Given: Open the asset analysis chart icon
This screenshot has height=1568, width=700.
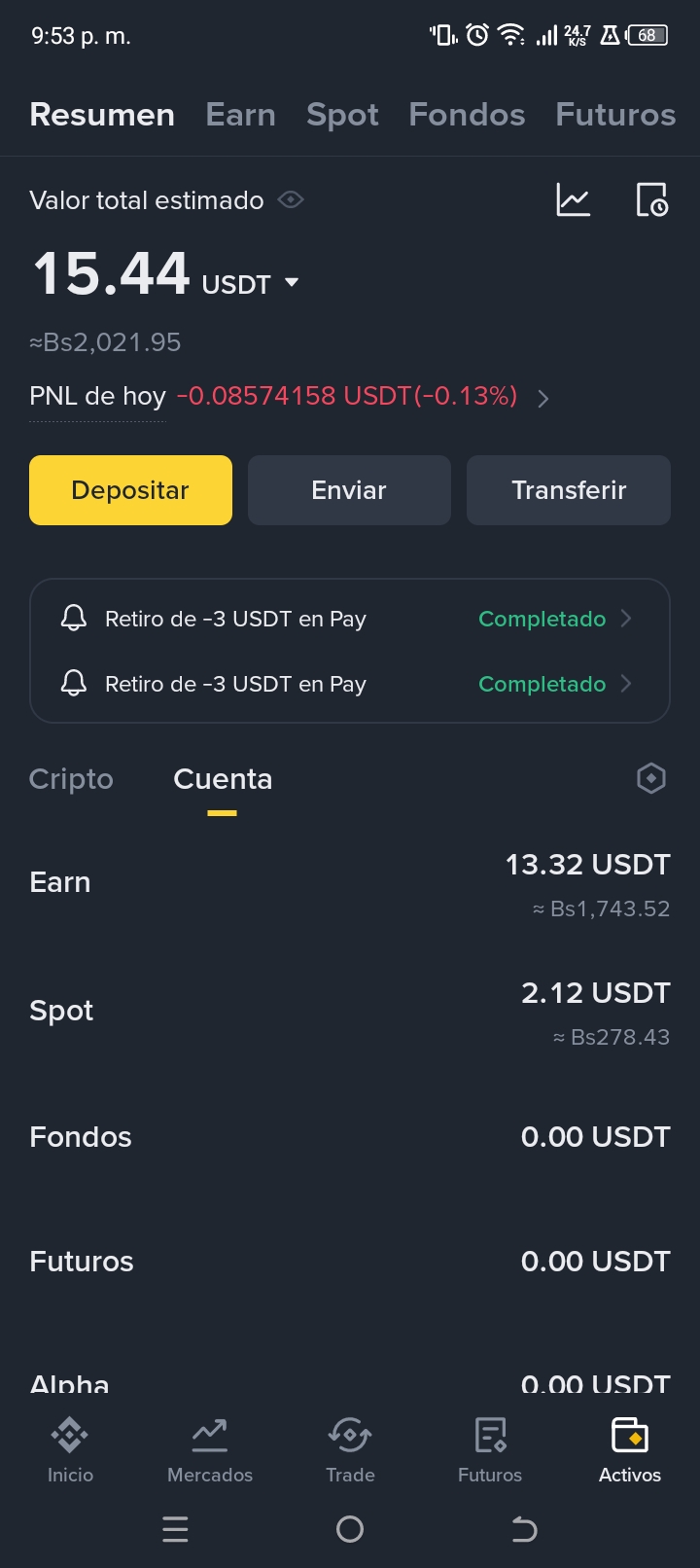Looking at the screenshot, I should 573,200.
